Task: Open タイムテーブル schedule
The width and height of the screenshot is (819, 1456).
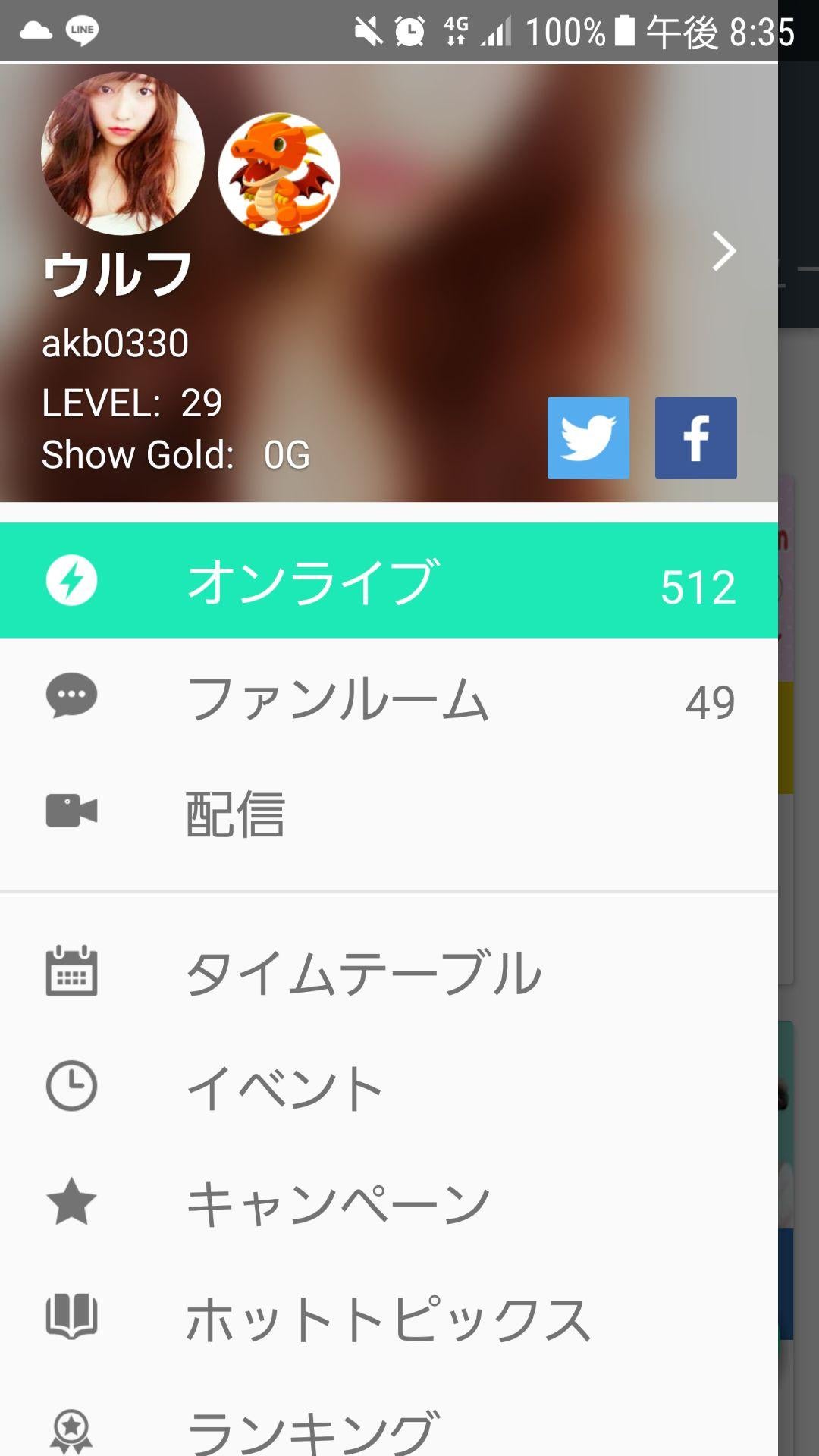Action: 388,973
